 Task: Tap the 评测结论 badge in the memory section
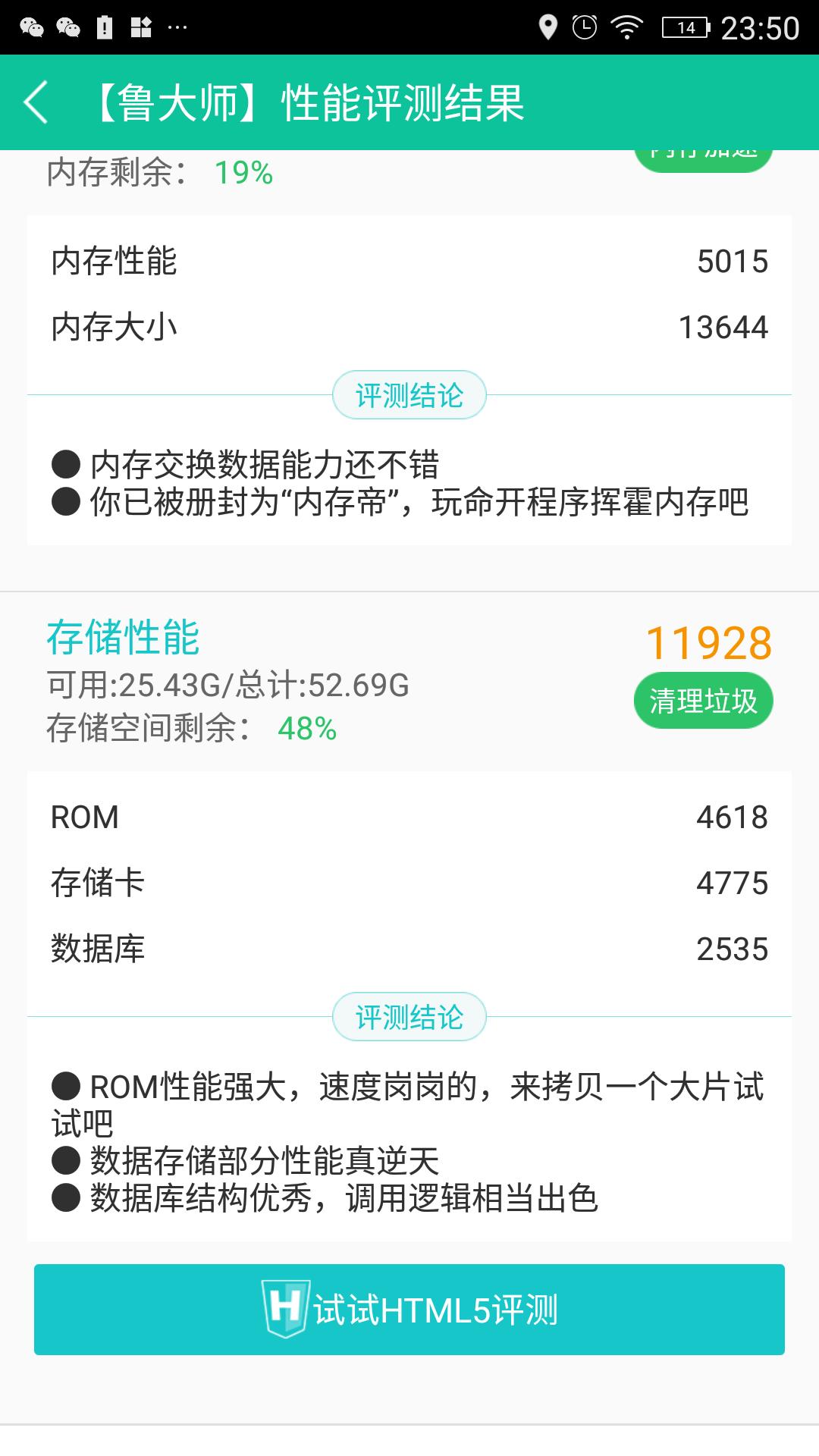(x=409, y=393)
